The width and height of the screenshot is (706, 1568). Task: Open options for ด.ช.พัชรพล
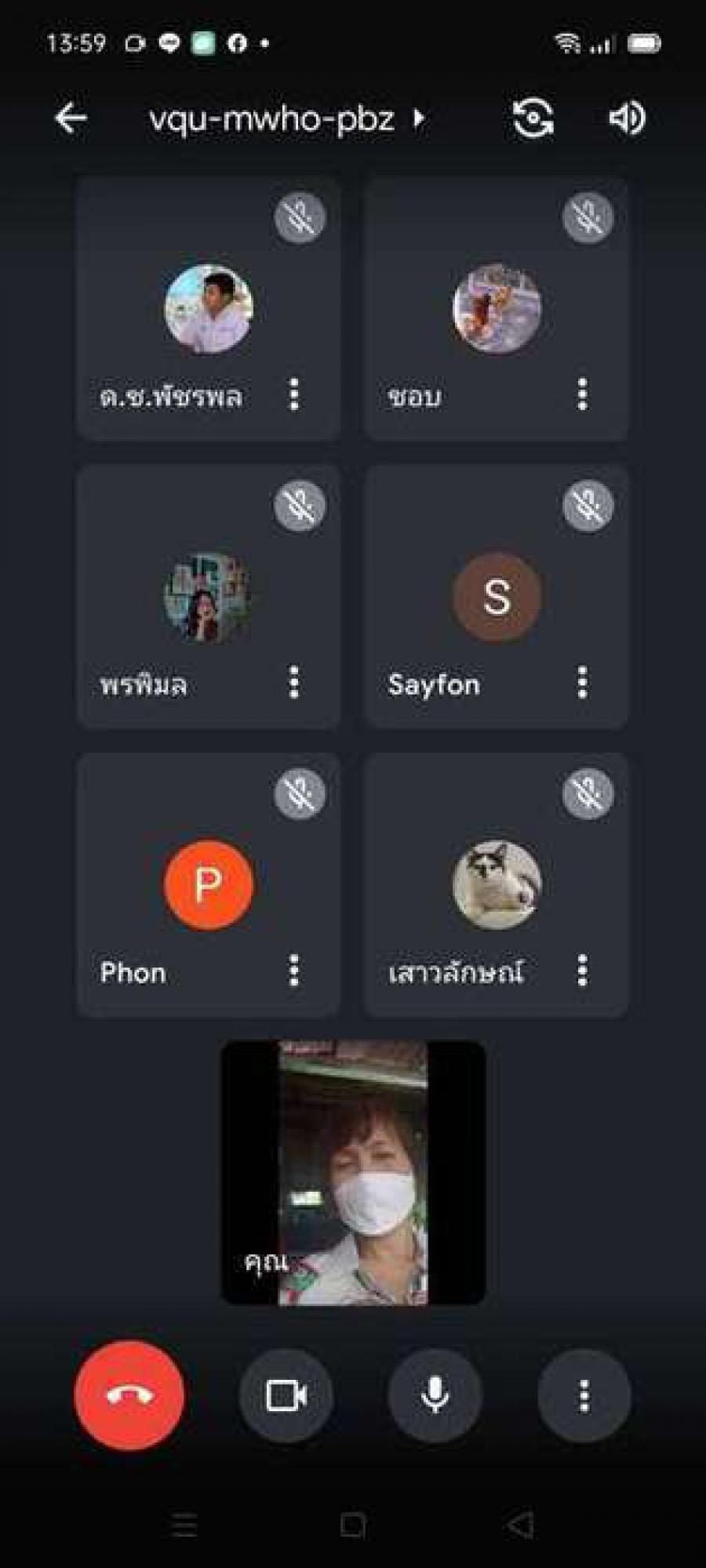click(294, 394)
